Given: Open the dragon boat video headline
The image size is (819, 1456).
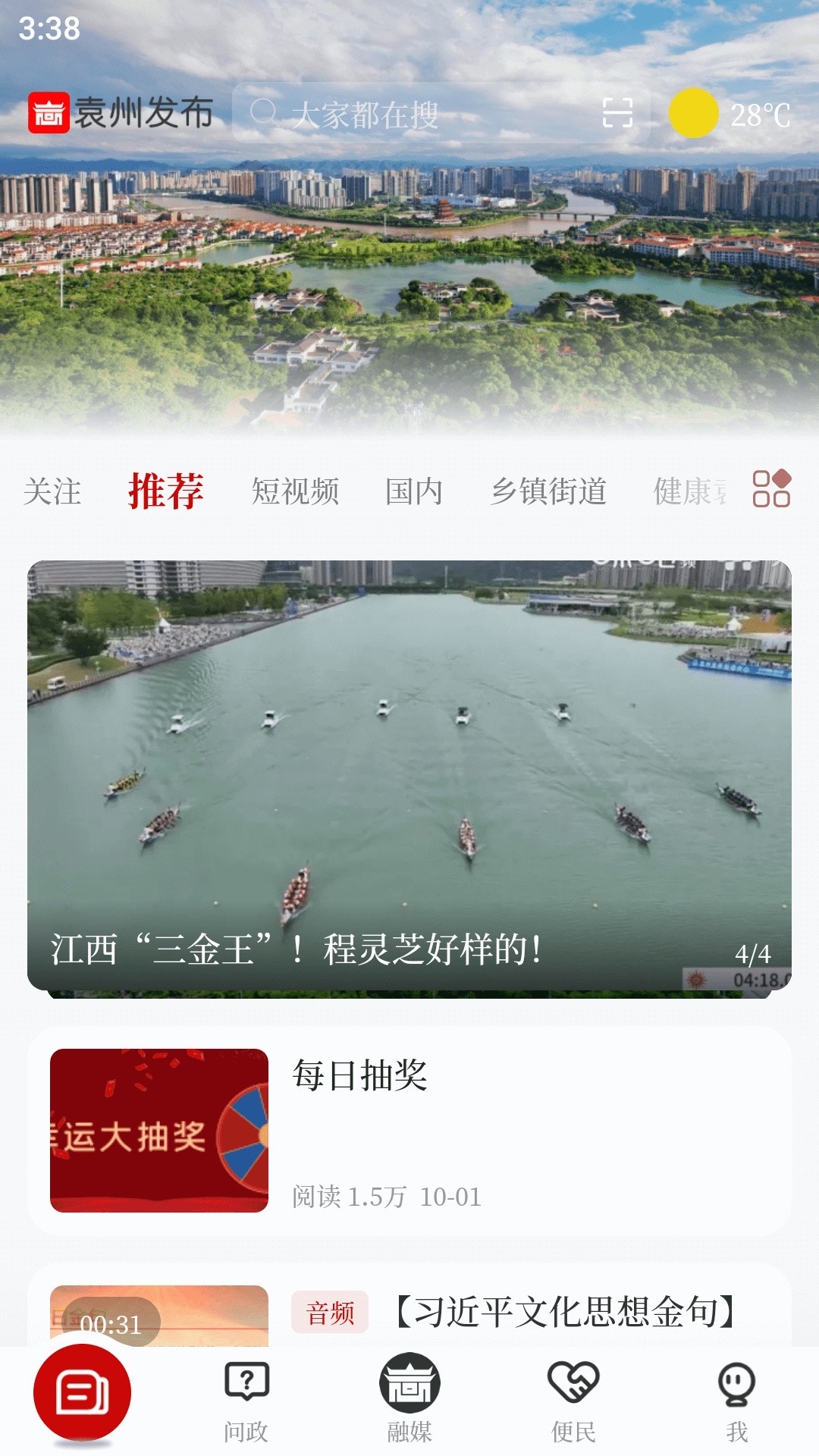Looking at the screenshot, I should (x=299, y=947).
